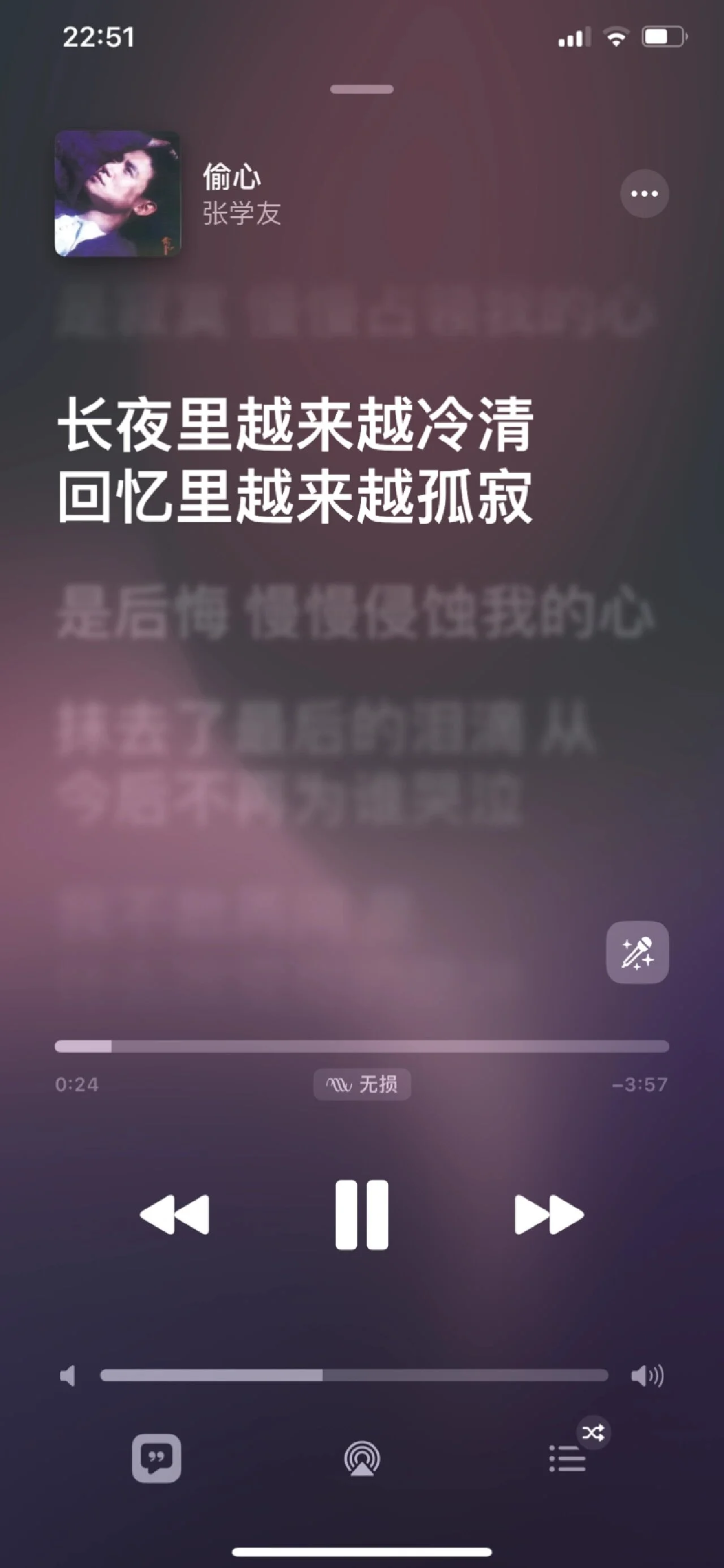Open the three-dot more options menu

click(644, 194)
